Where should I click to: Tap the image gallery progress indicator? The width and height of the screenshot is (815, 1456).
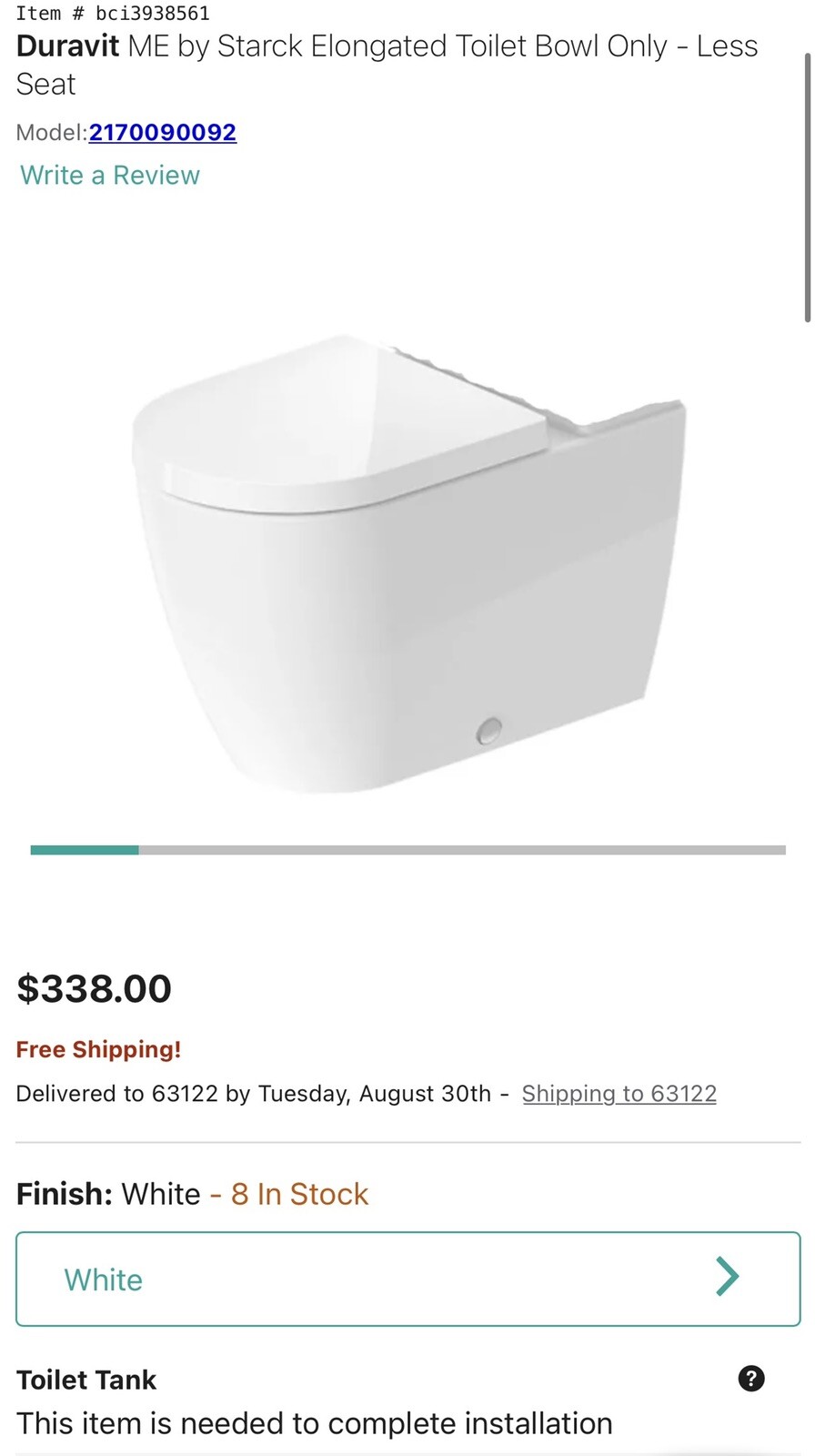(407, 850)
